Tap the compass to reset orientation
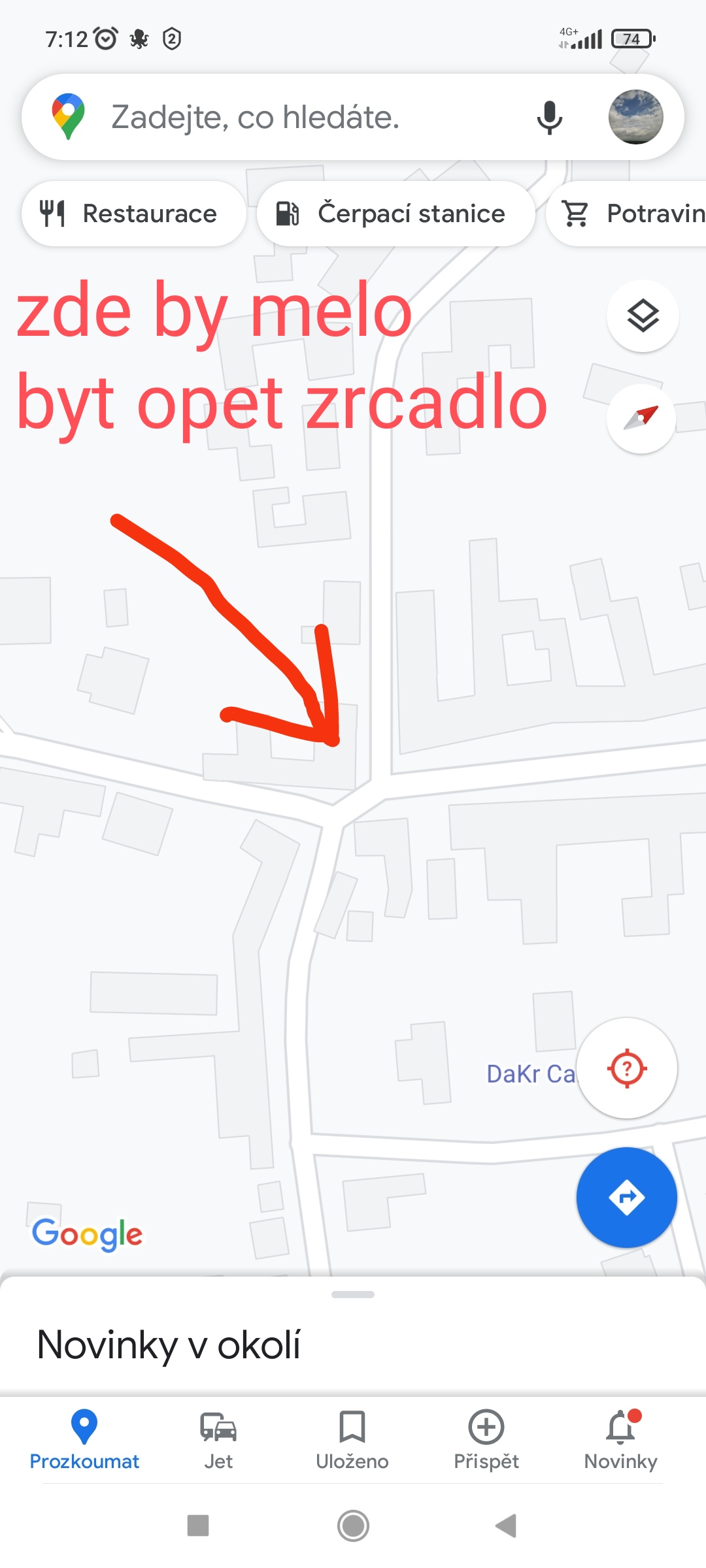The height and width of the screenshot is (1568, 706). coord(641,418)
